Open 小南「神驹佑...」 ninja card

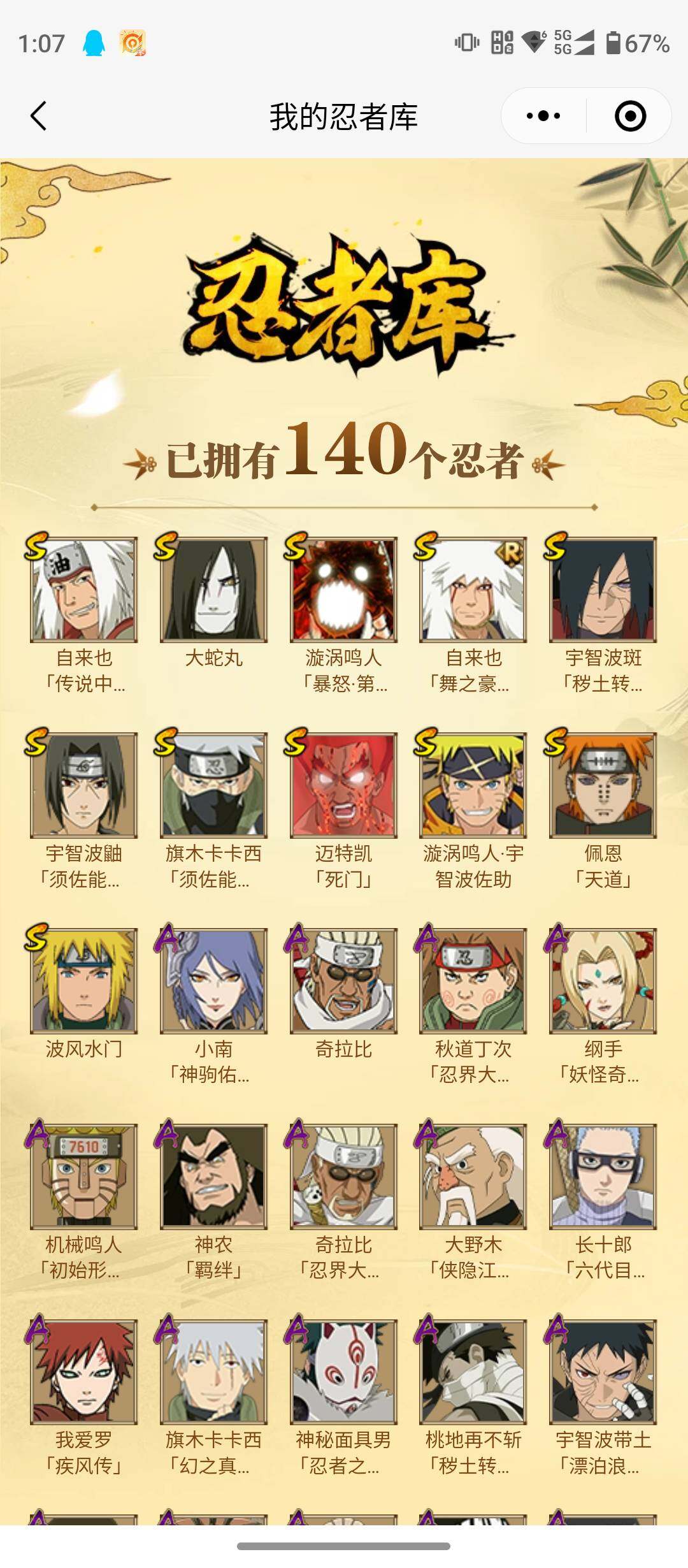point(213,981)
